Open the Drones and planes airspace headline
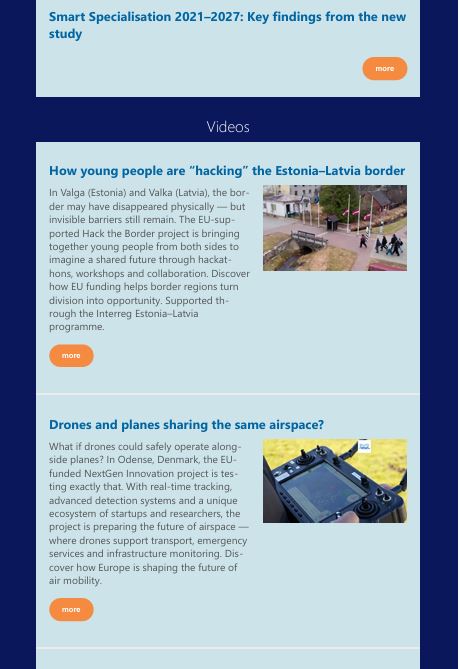The image size is (460, 669). tap(186, 425)
